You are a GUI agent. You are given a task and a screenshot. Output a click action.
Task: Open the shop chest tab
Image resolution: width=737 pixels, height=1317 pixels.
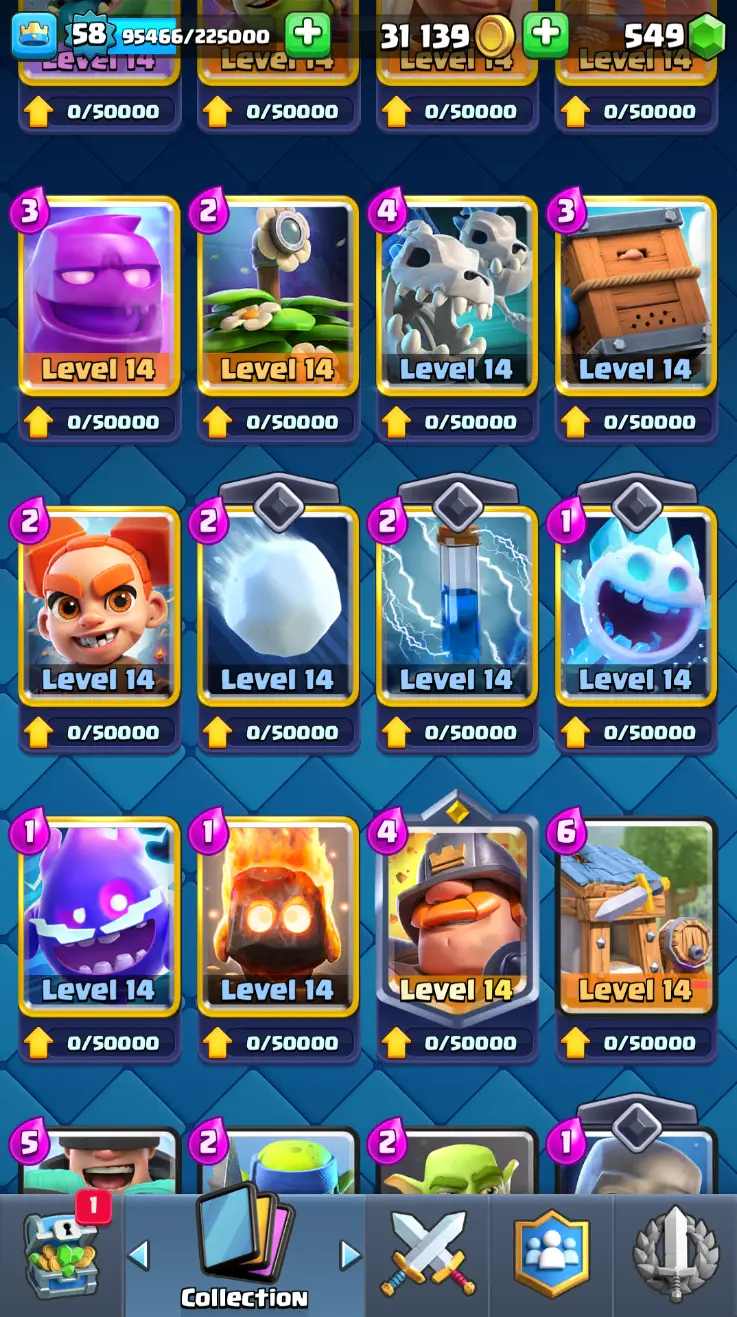[x=62, y=1256]
